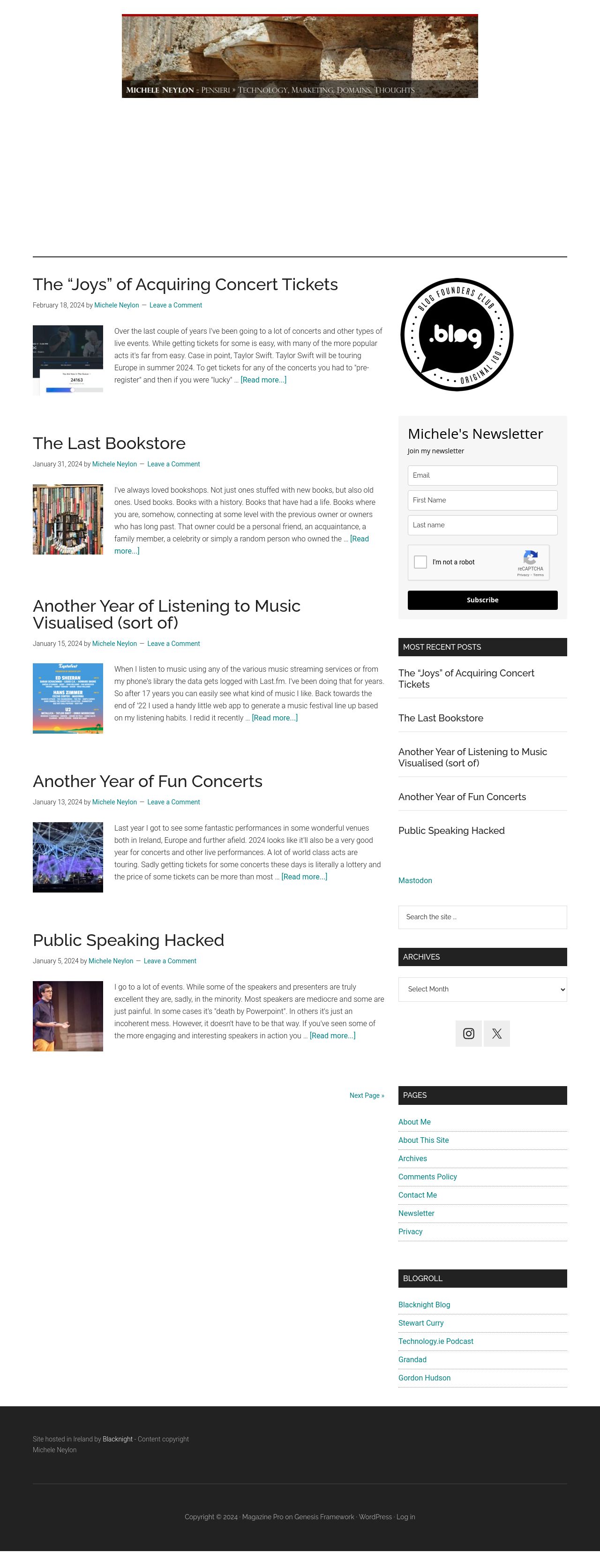This screenshot has width=600, height=1568.
Task: Open the Instagram icon link
Action: (468, 1034)
